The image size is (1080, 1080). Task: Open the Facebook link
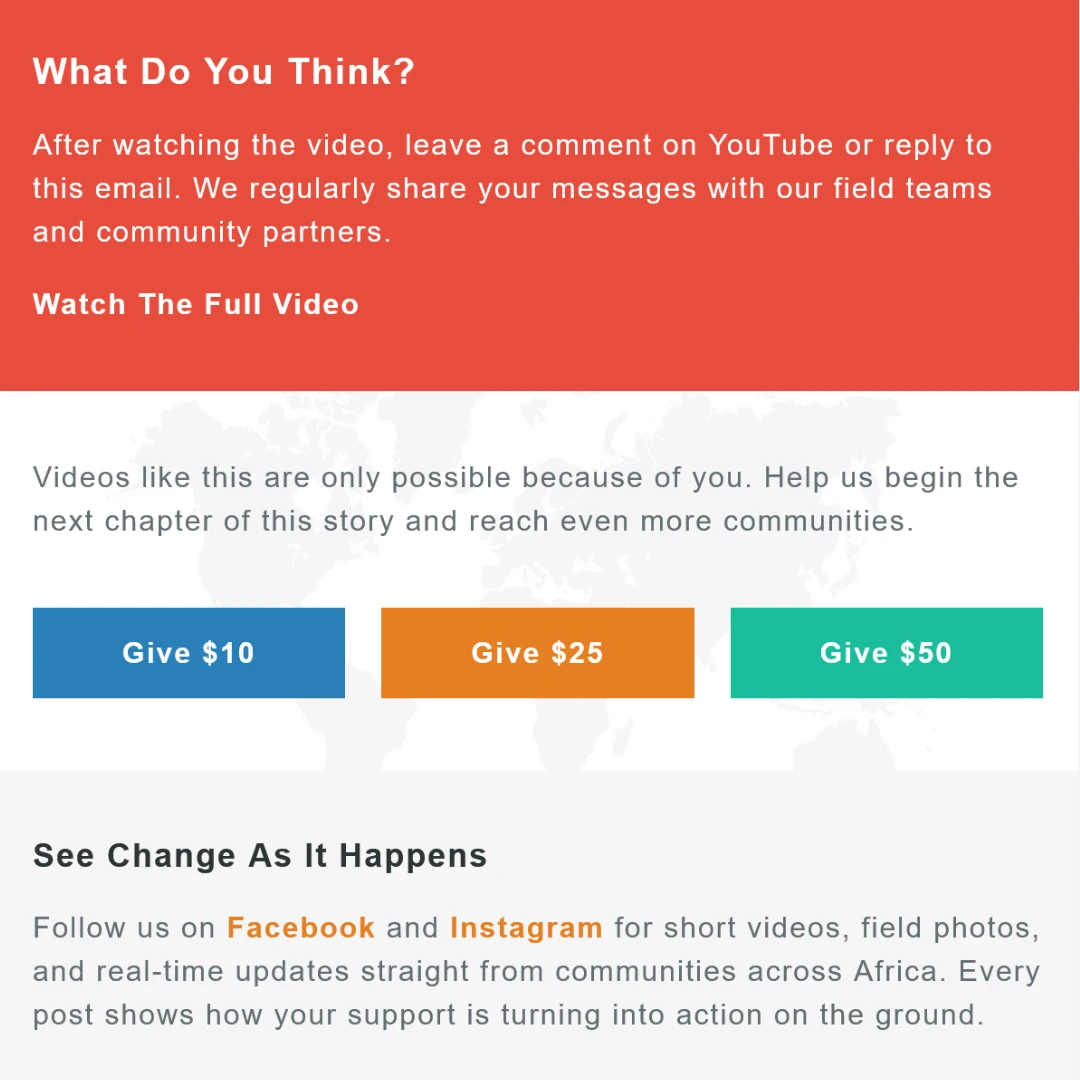(301, 928)
